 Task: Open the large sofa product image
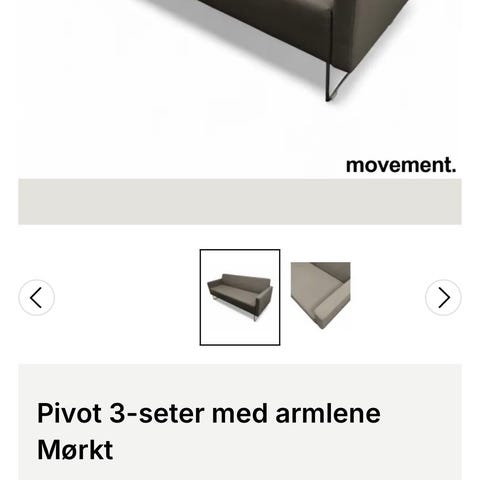(x=240, y=89)
